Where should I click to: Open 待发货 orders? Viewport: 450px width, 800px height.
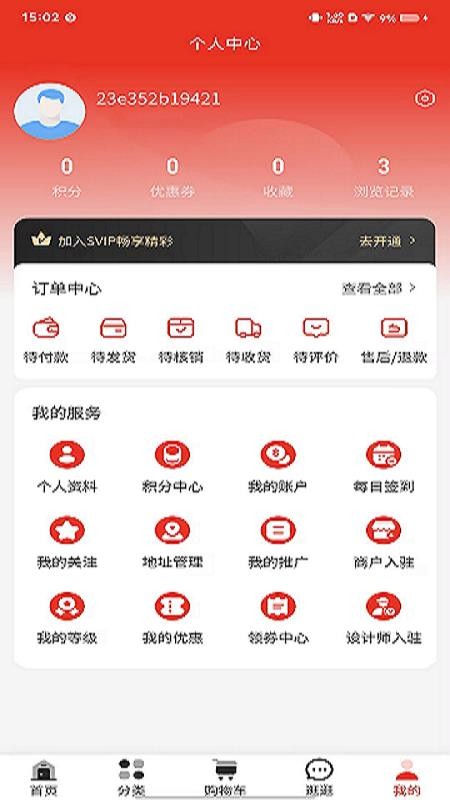(x=113, y=340)
